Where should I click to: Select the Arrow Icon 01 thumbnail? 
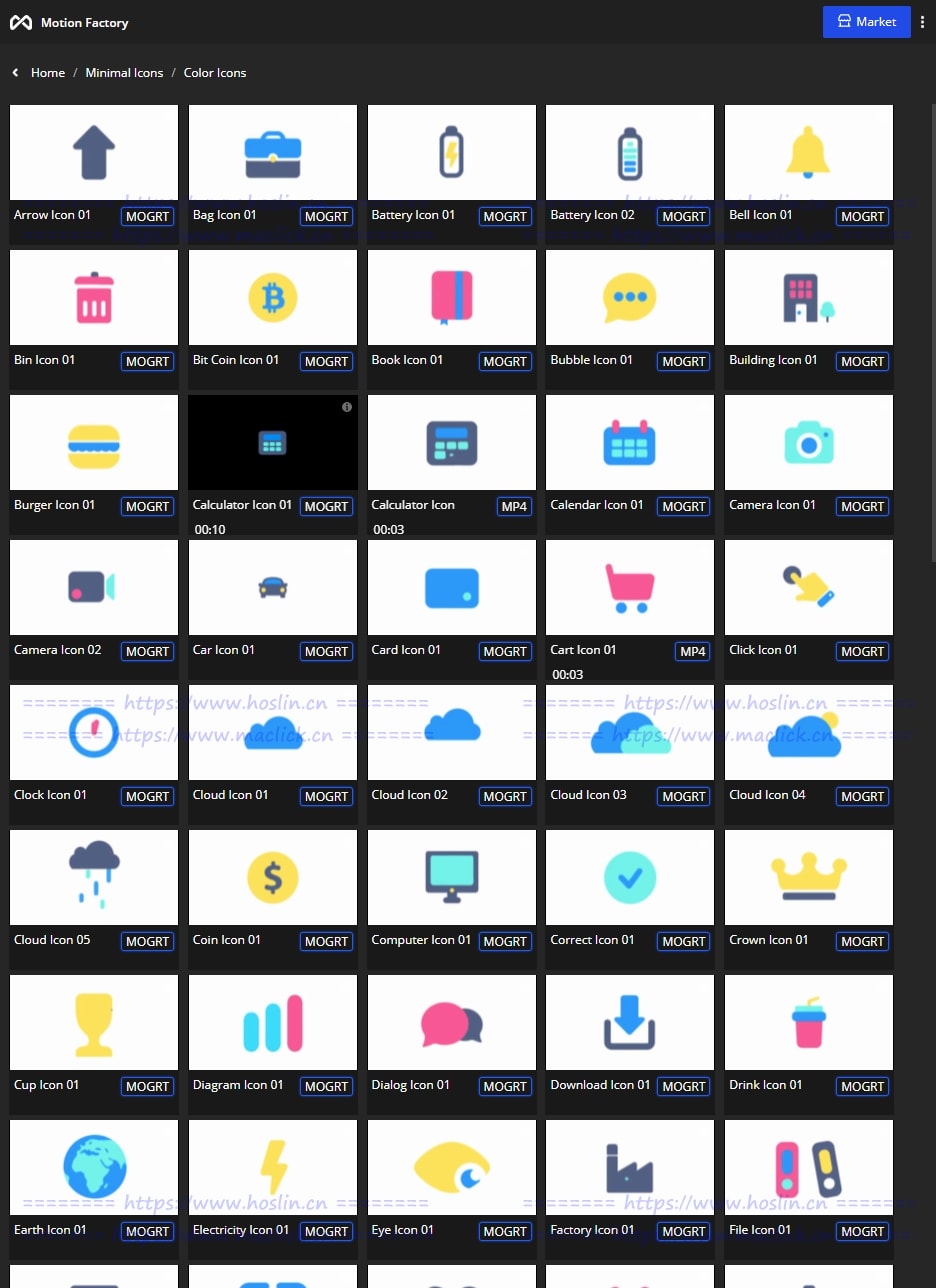click(94, 153)
